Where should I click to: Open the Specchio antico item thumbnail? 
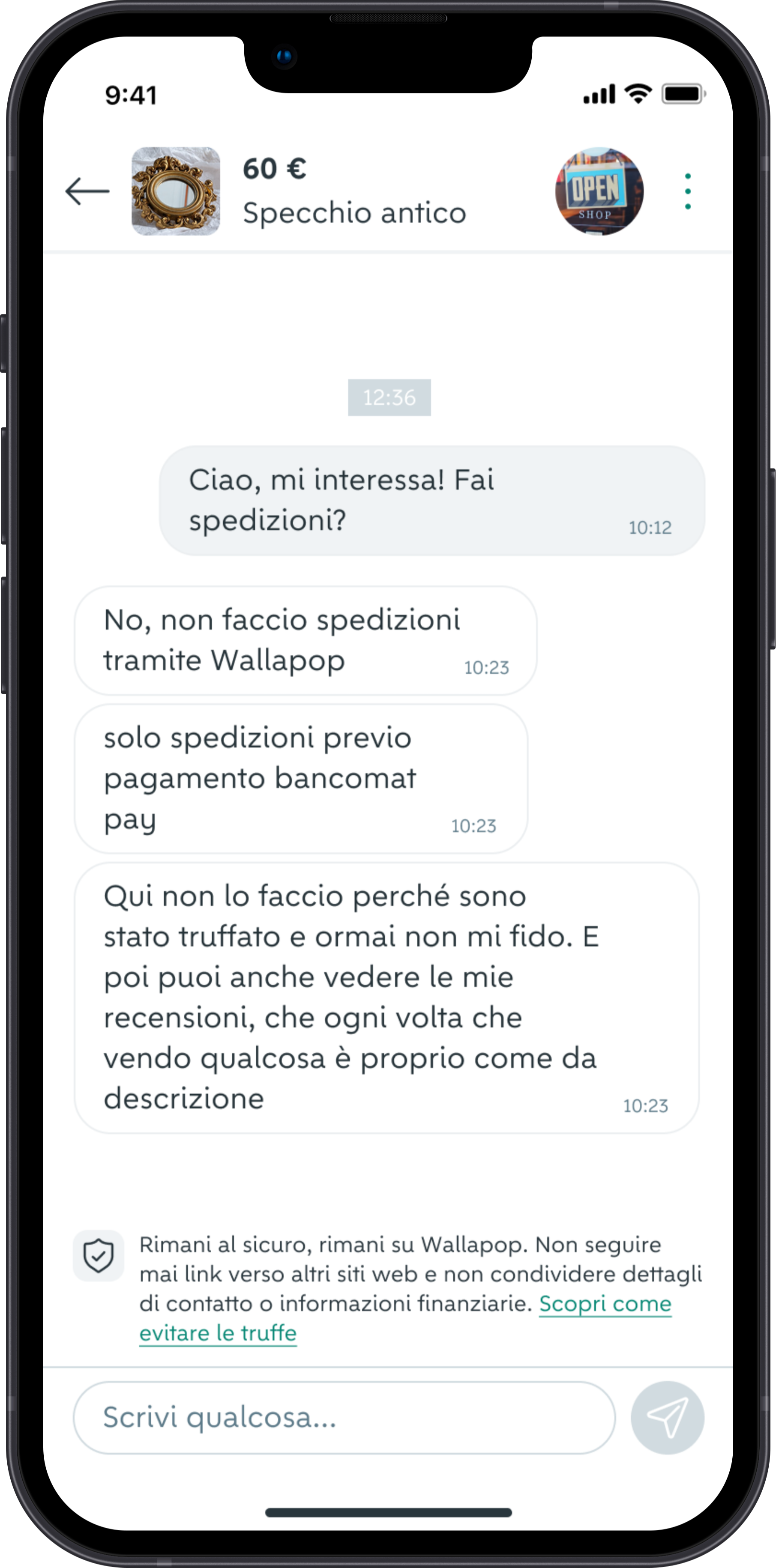(x=175, y=191)
